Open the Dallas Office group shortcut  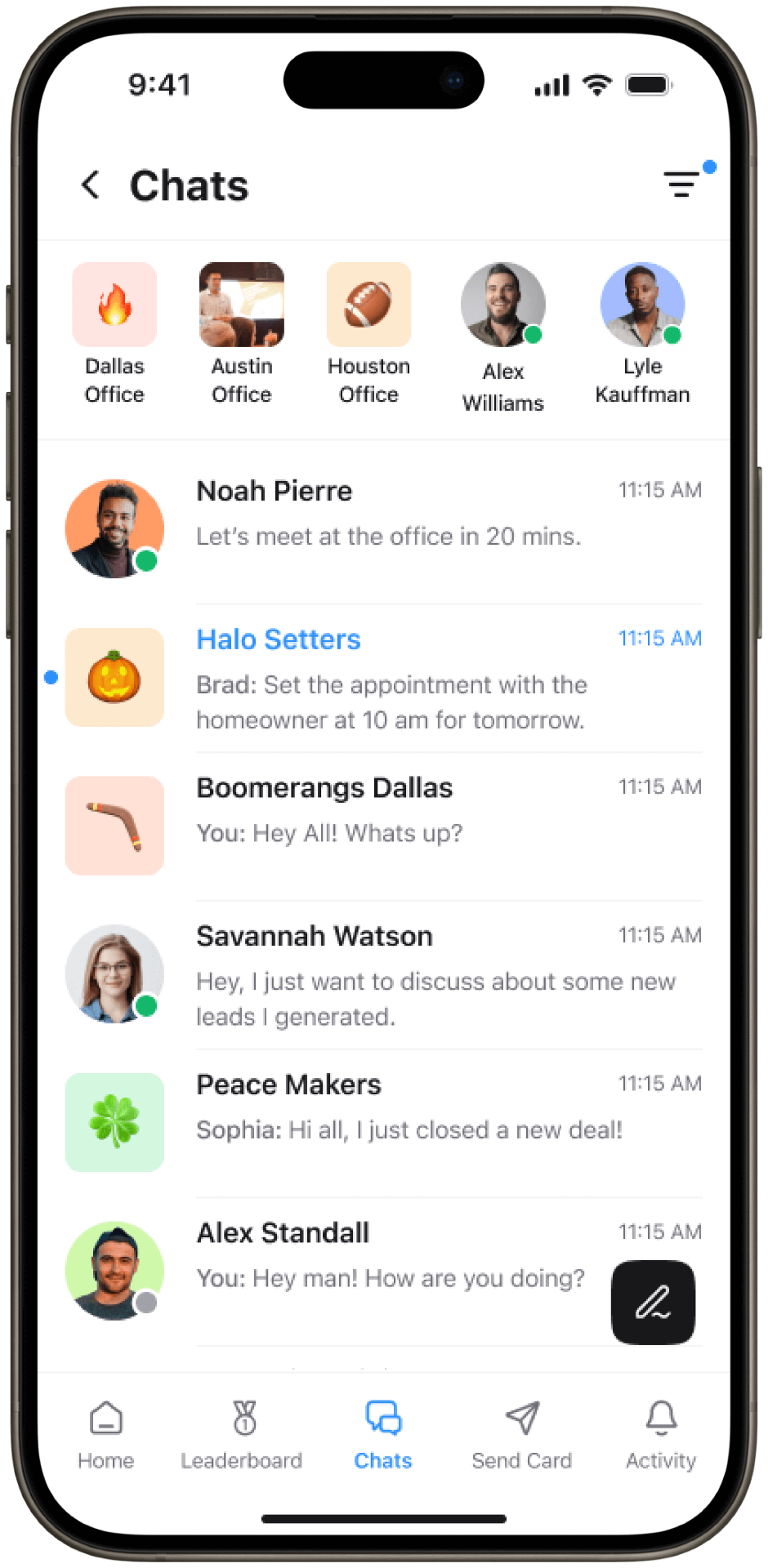click(x=114, y=333)
